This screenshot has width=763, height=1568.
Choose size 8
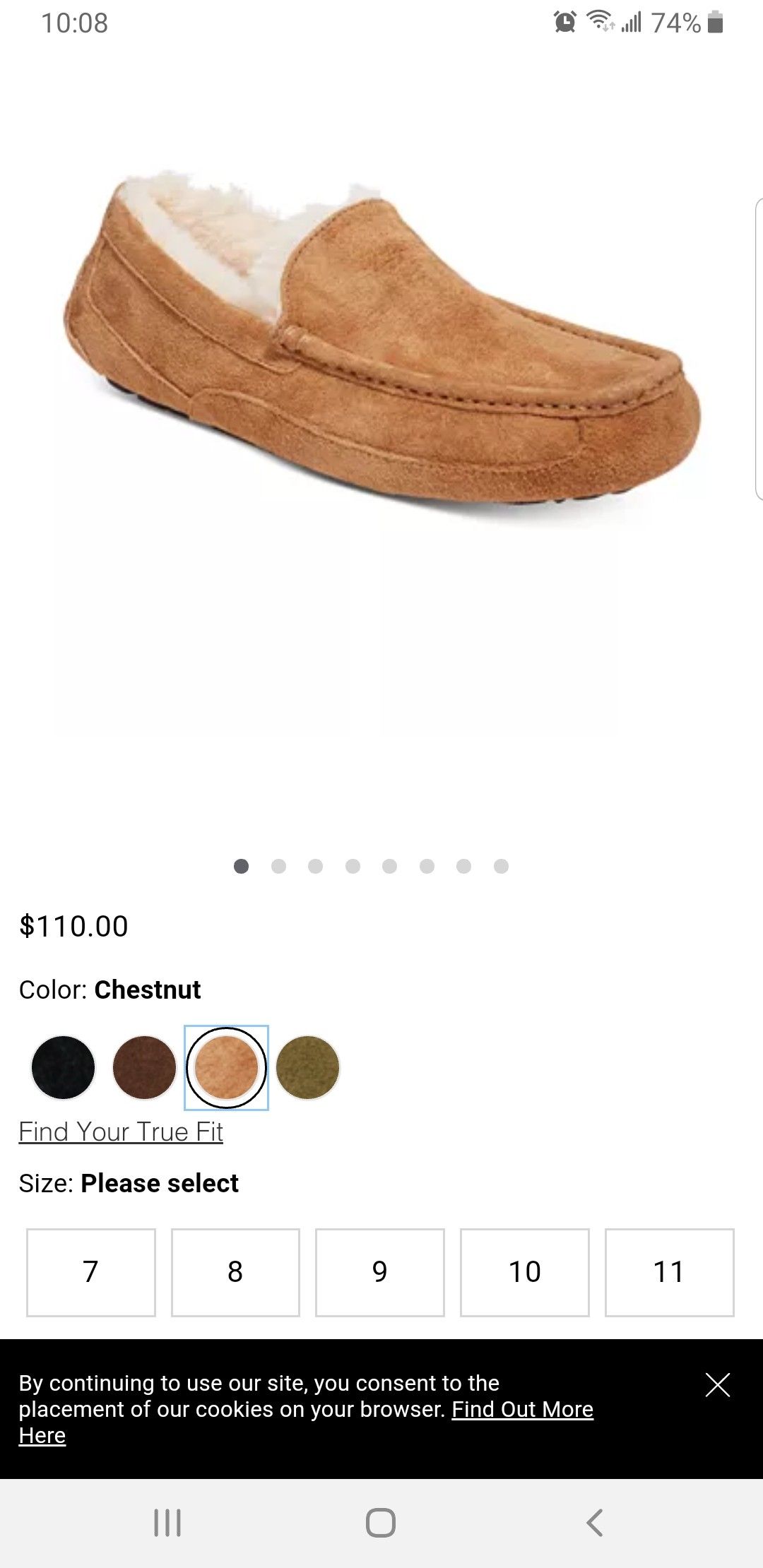235,1272
